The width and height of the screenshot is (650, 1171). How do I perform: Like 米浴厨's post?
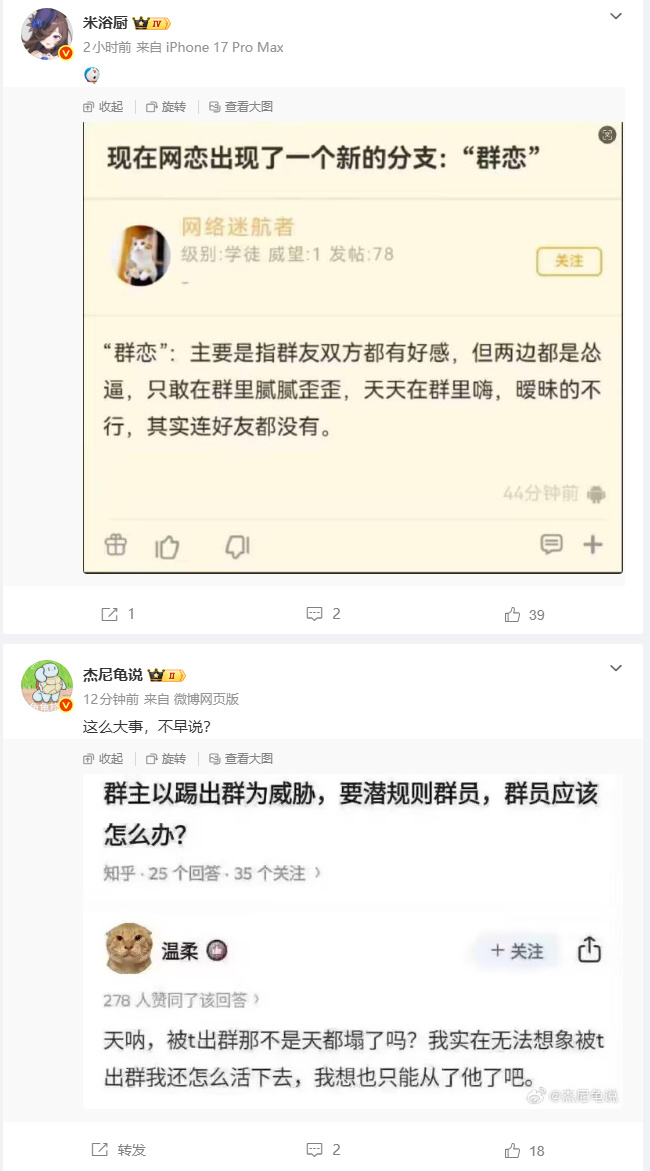point(525,615)
